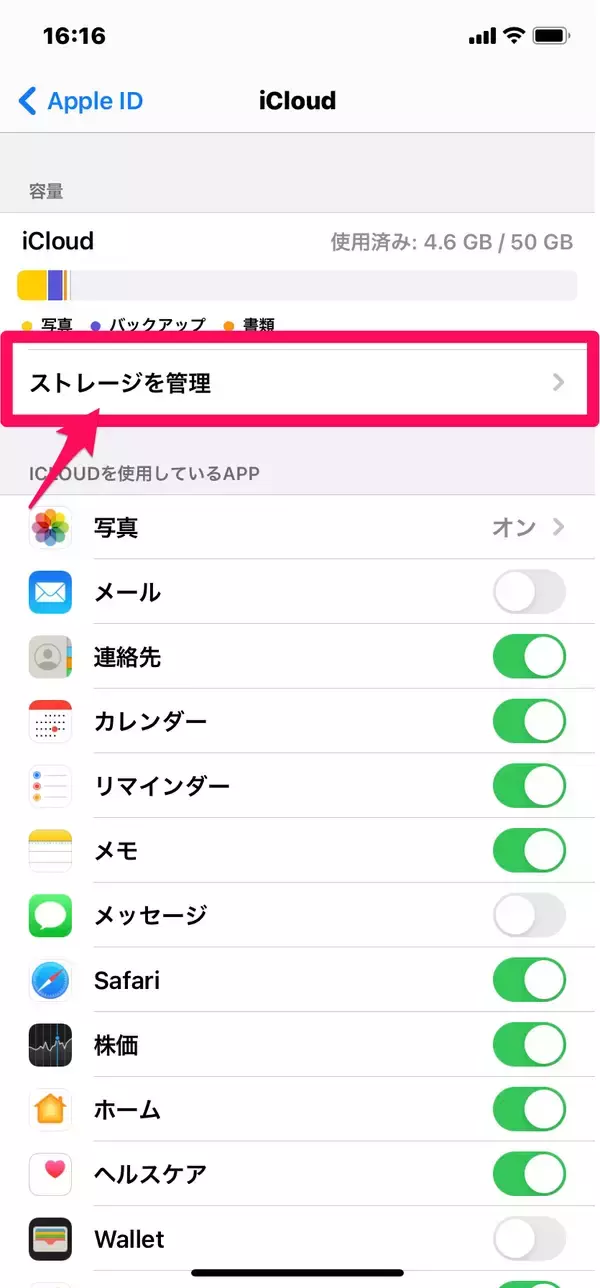The height and width of the screenshot is (1288, 600).
Task: Switch off the リマインダー toggle
Action: click(x=529, y=786)
